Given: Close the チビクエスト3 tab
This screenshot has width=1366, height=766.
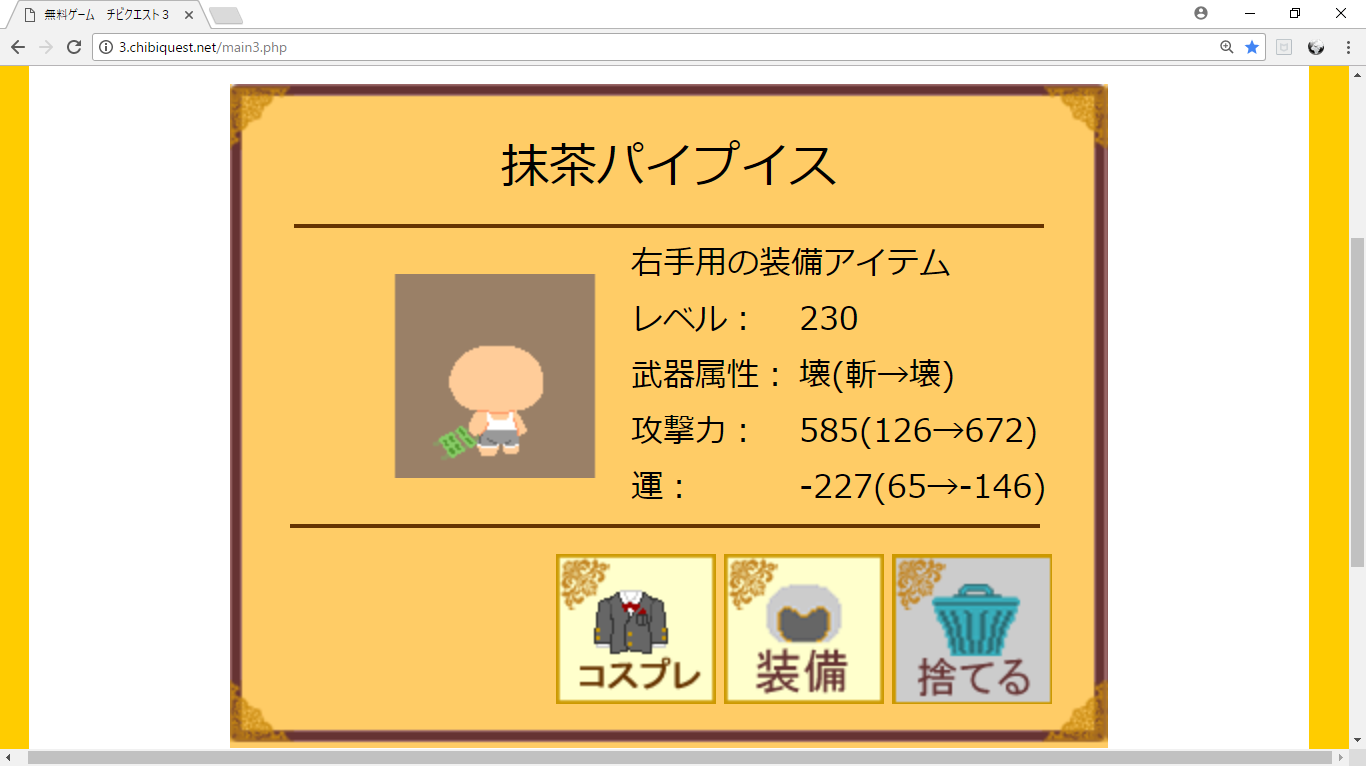Looking at the screenshot, I should pos(189,15).
